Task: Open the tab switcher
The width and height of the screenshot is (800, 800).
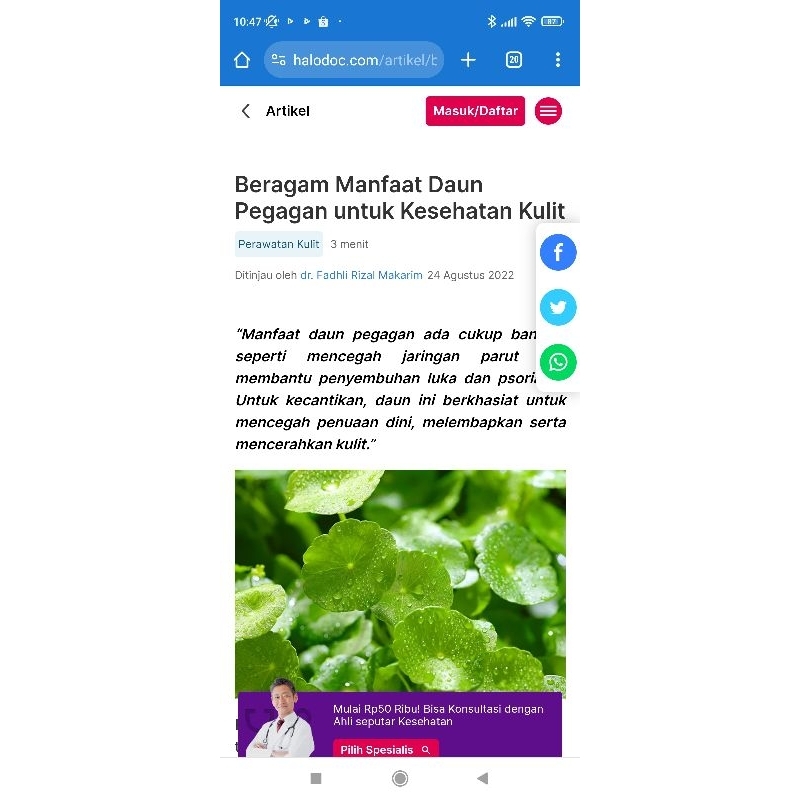Action: (x=513, y=60)
